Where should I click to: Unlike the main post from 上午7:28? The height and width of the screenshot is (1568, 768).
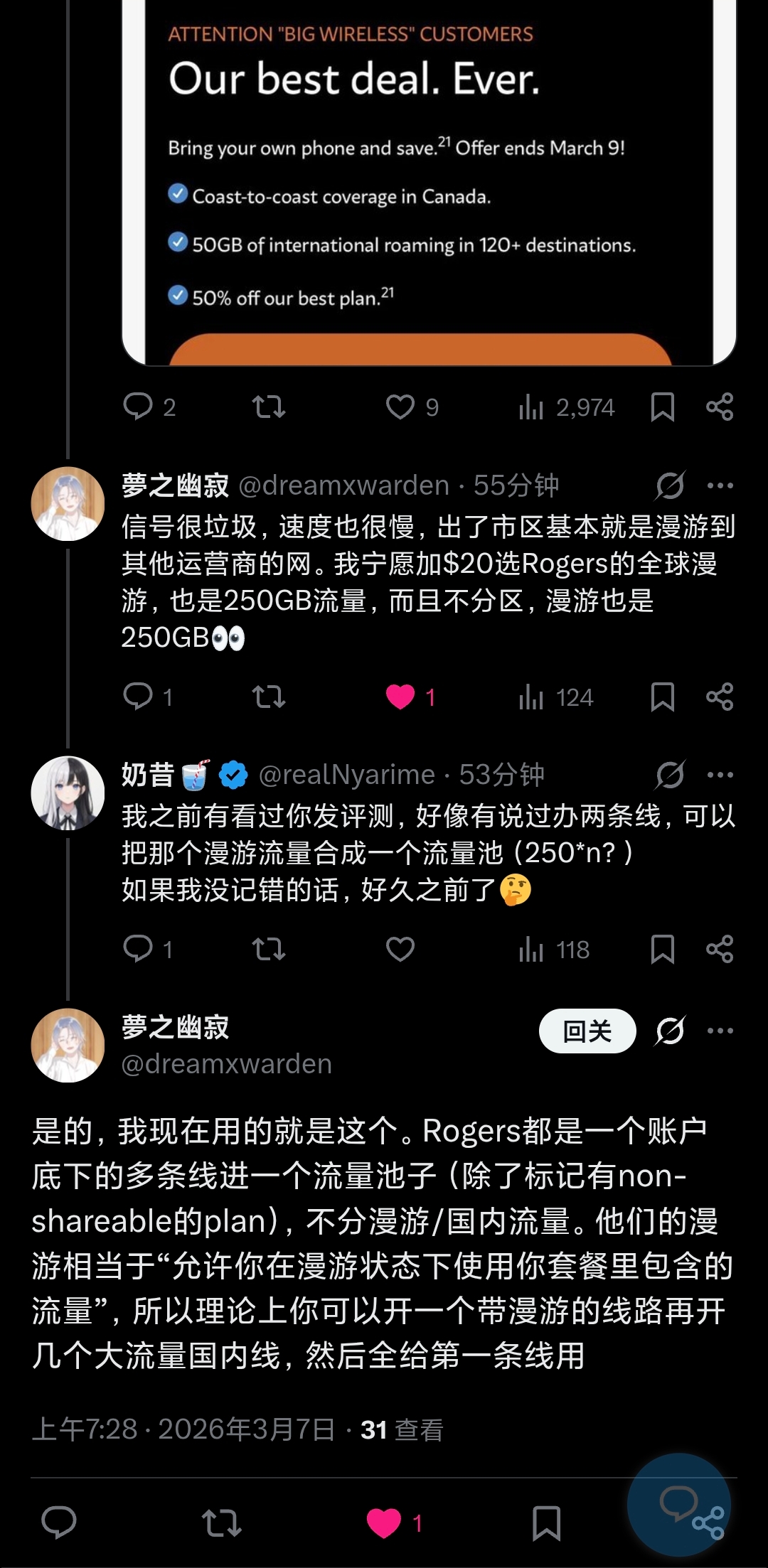click(384, 1523)
